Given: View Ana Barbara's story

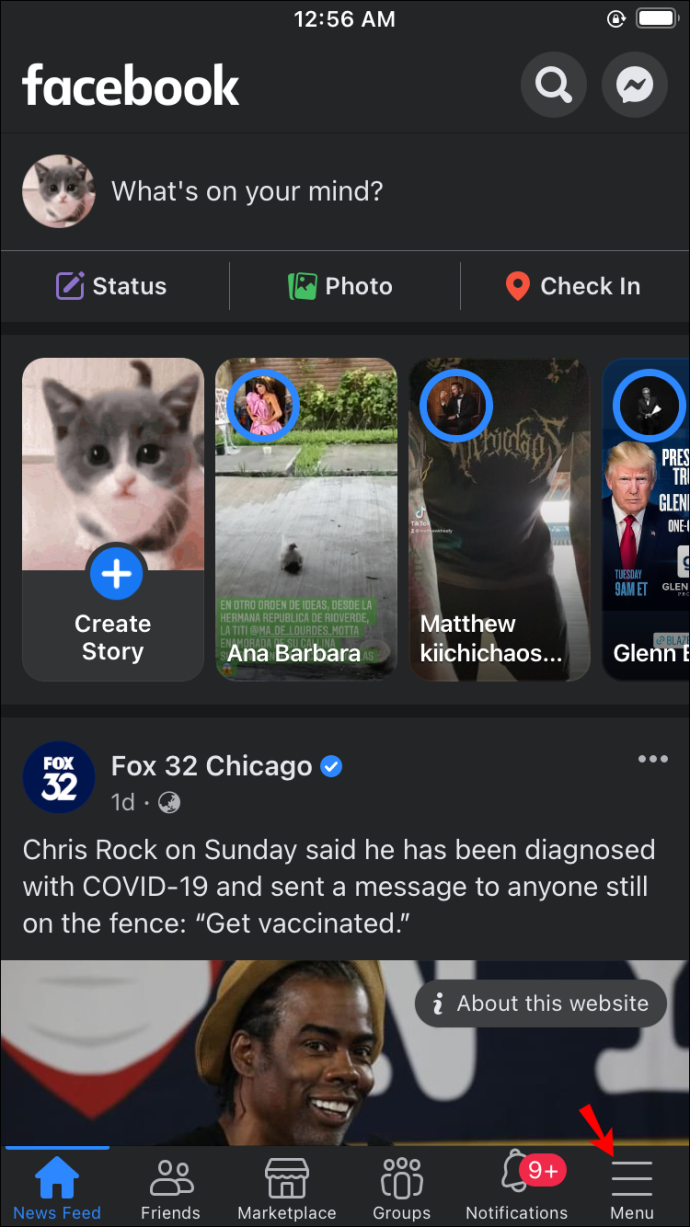Looking at the screenshot, I should click(x=306, y=519).
